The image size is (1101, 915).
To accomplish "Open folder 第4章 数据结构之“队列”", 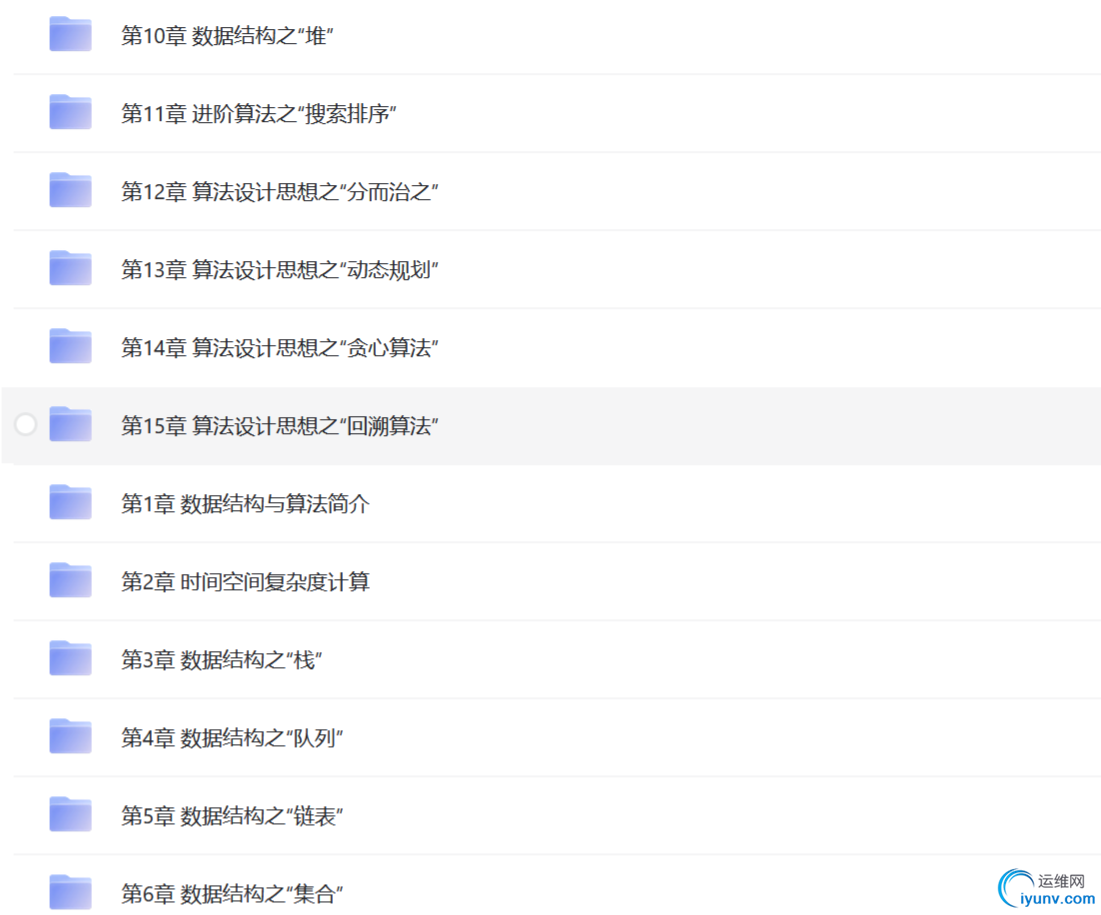I will pos(232,738).
